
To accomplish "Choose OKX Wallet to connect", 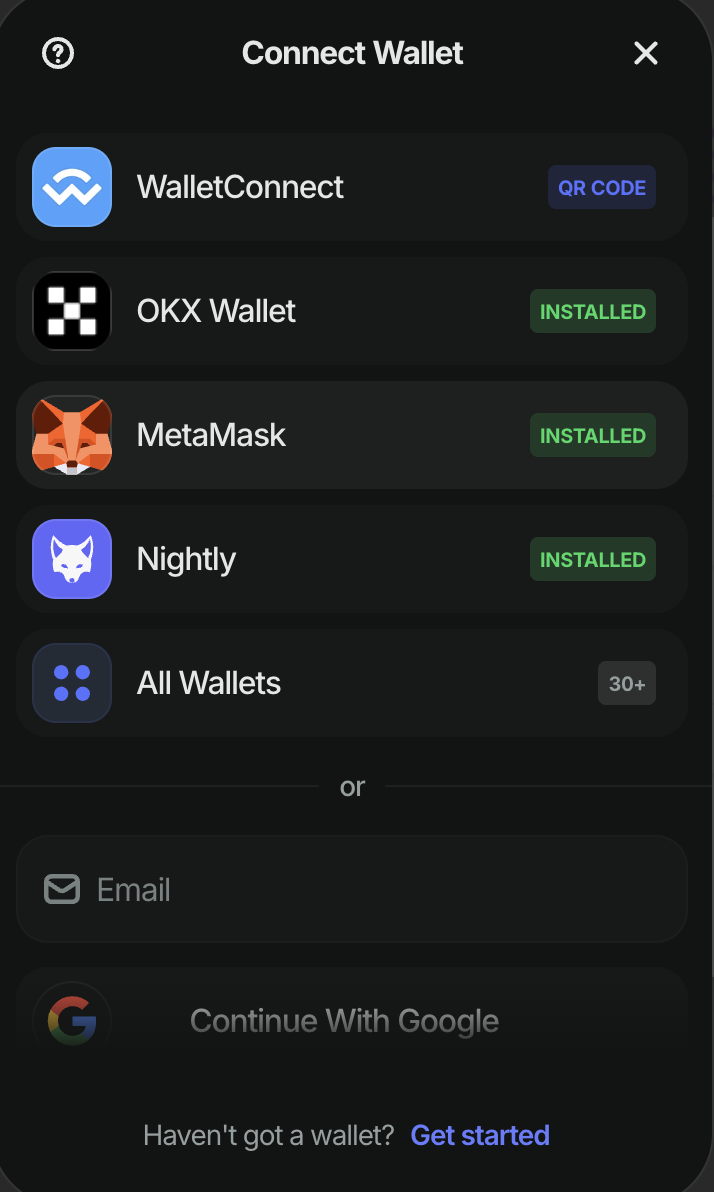I will (351, 311).
